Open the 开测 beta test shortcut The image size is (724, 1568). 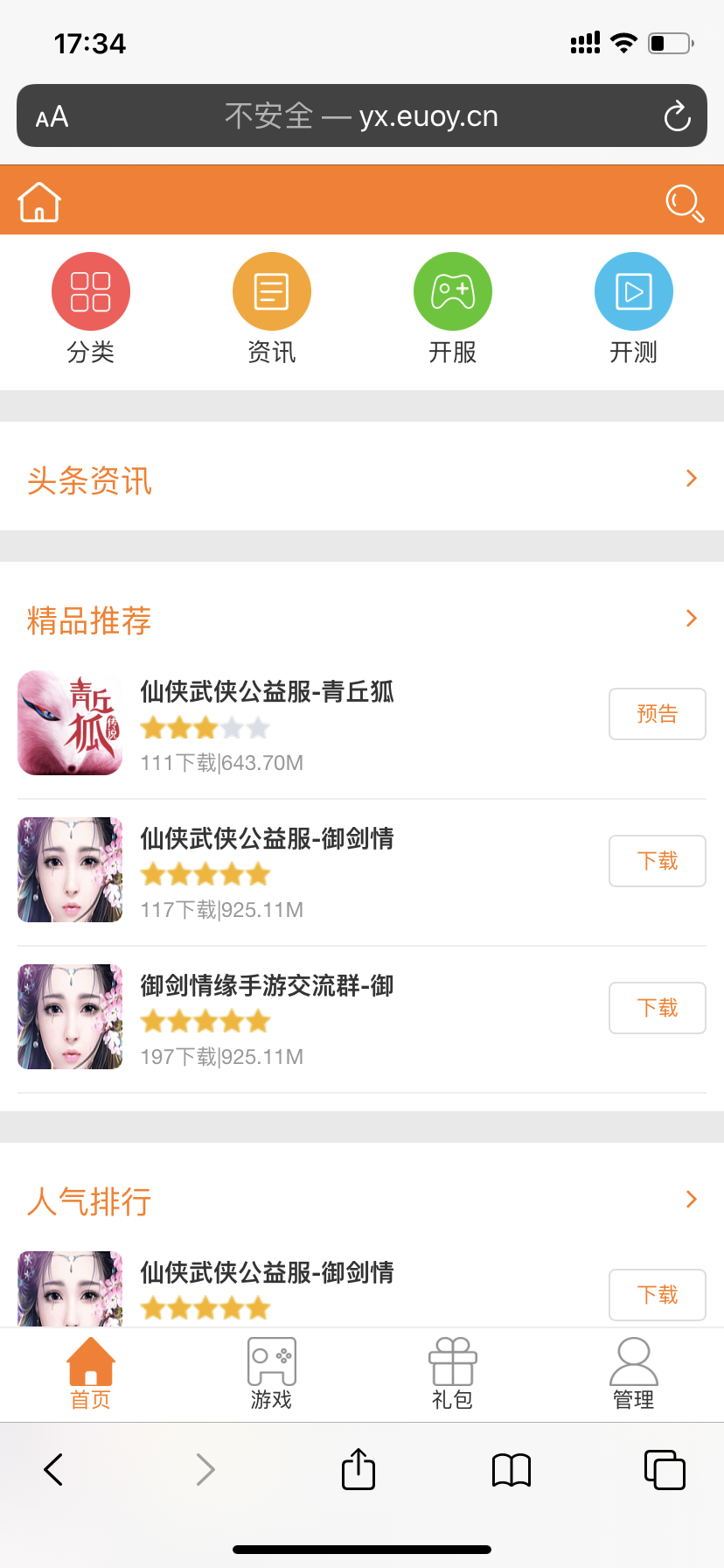click(634, 307)
